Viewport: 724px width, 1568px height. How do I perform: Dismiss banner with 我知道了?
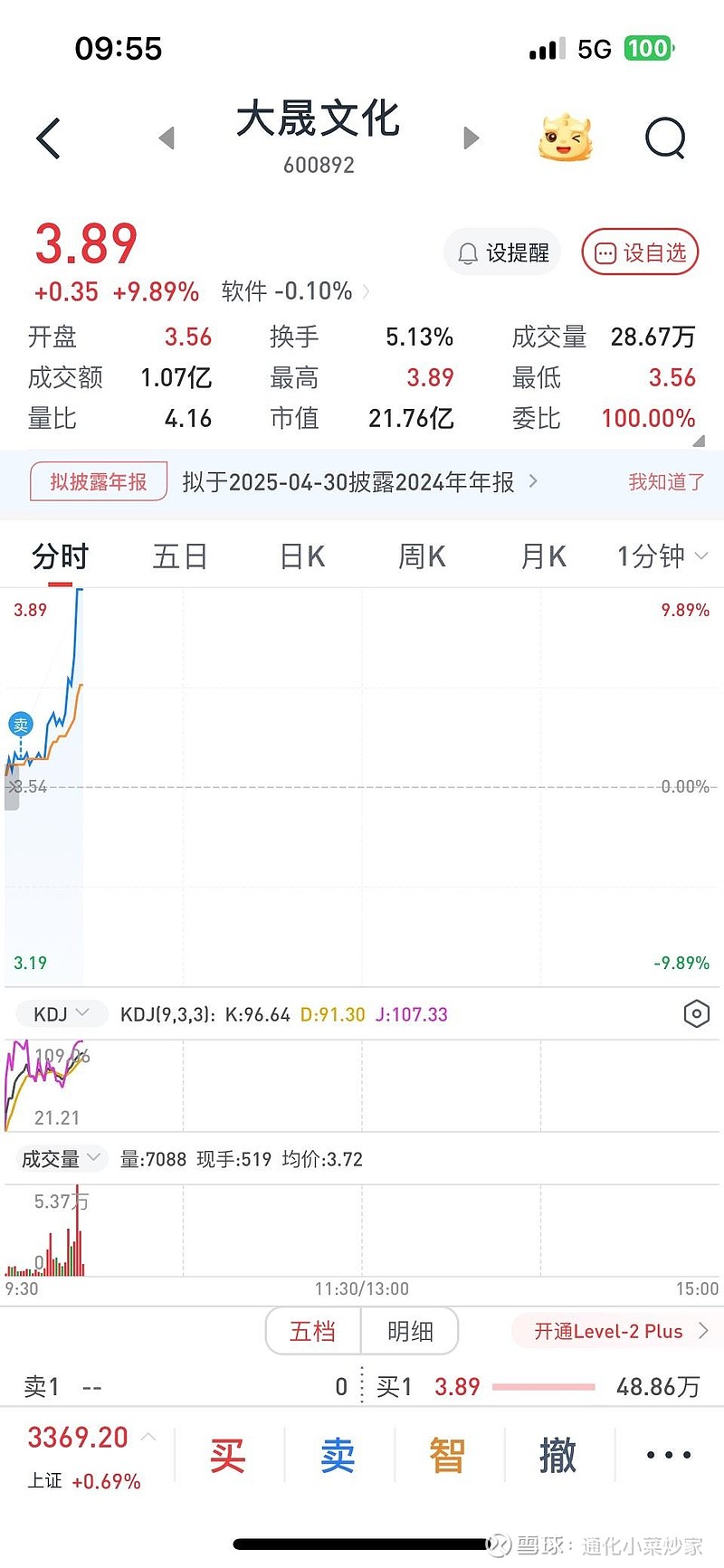pos(667,482)
